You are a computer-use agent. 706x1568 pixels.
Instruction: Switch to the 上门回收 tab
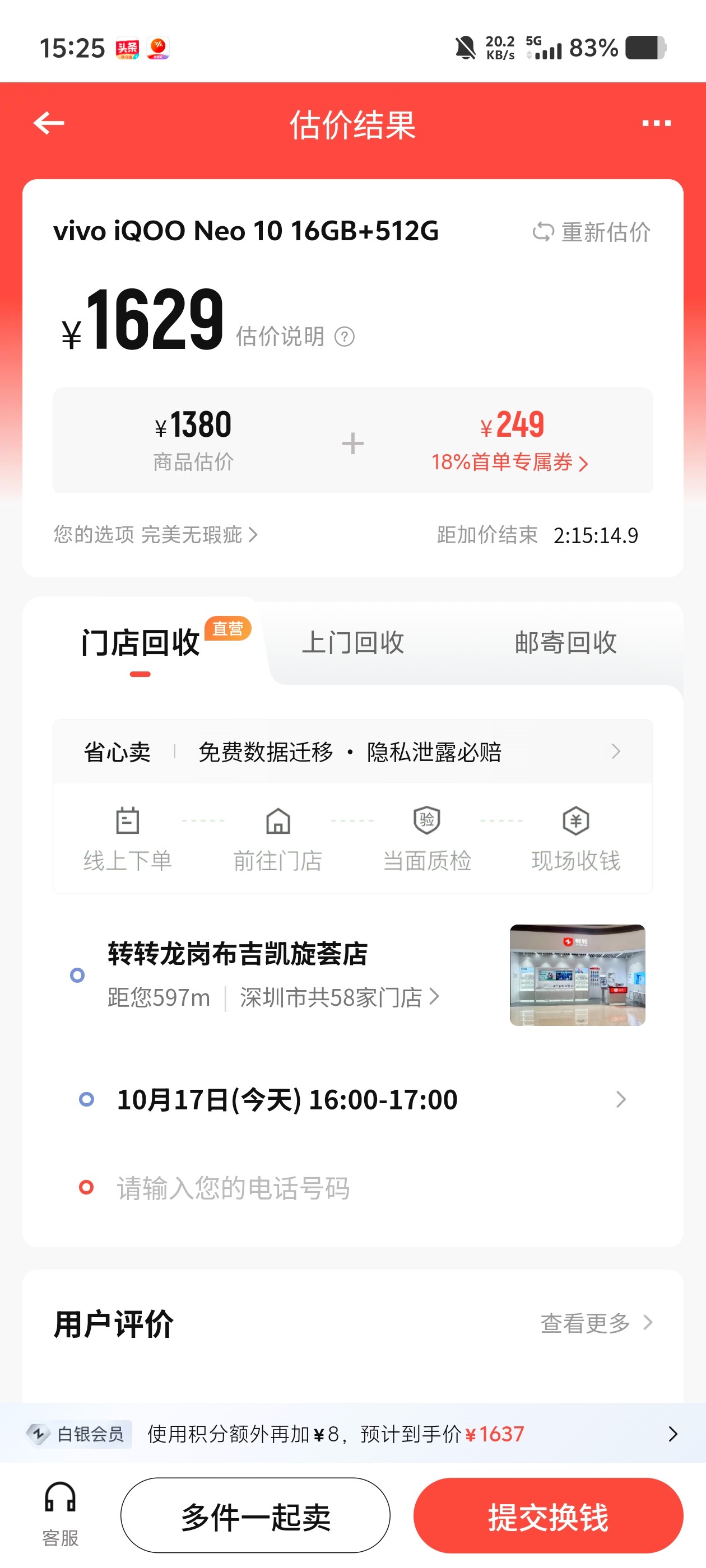[352, 642]
